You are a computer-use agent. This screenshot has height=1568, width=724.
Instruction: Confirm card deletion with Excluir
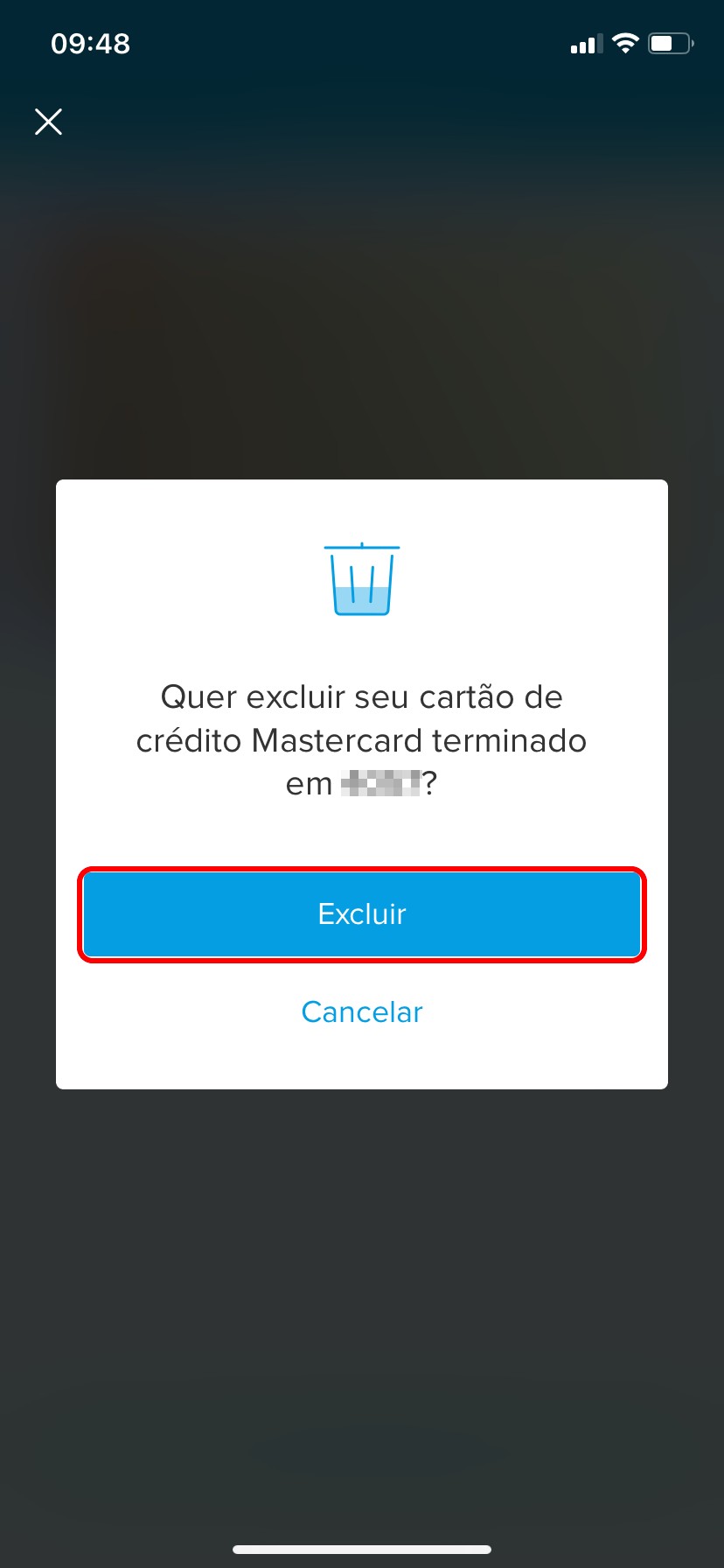tap(362, 914)
